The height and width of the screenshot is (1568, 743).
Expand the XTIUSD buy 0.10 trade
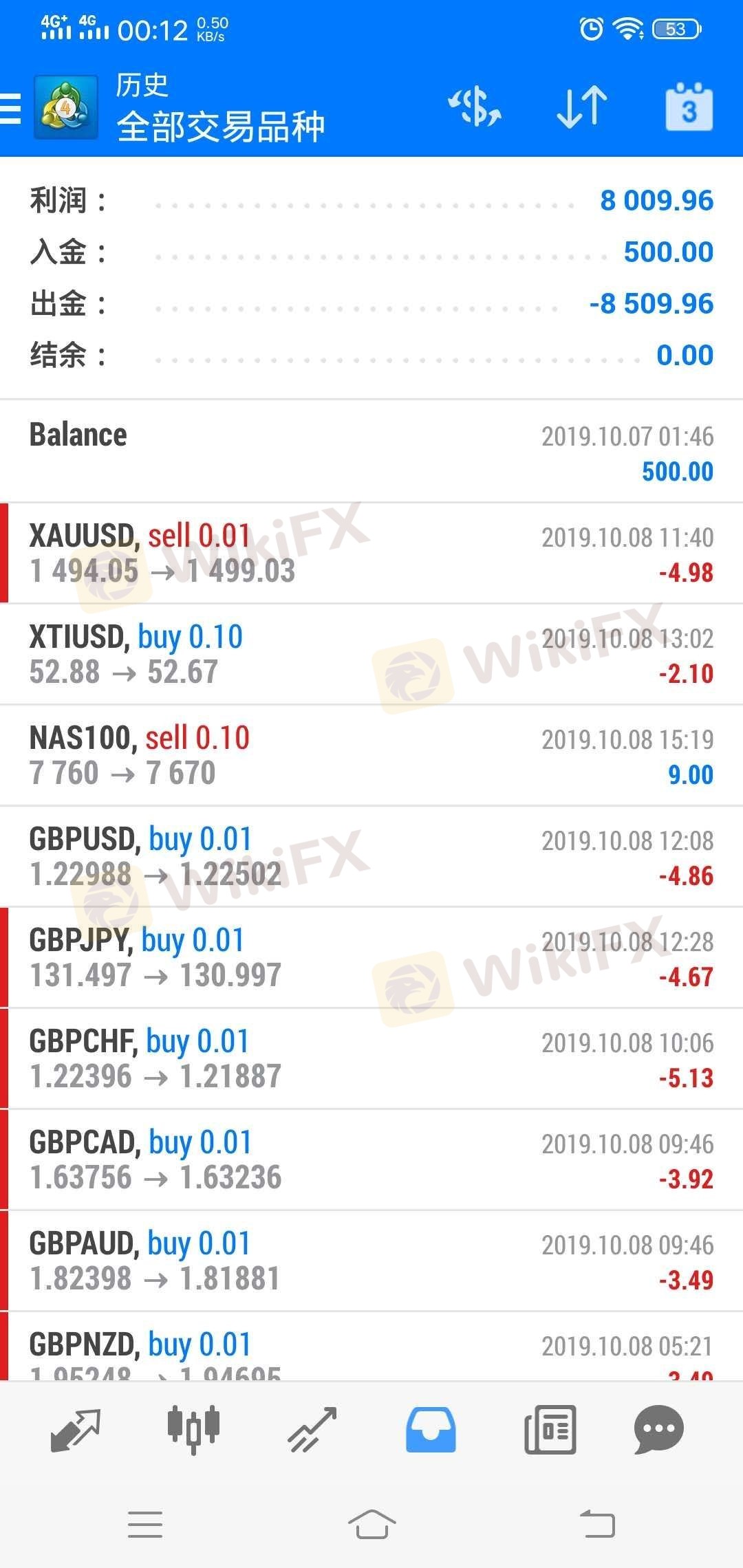tap(371, 655)
